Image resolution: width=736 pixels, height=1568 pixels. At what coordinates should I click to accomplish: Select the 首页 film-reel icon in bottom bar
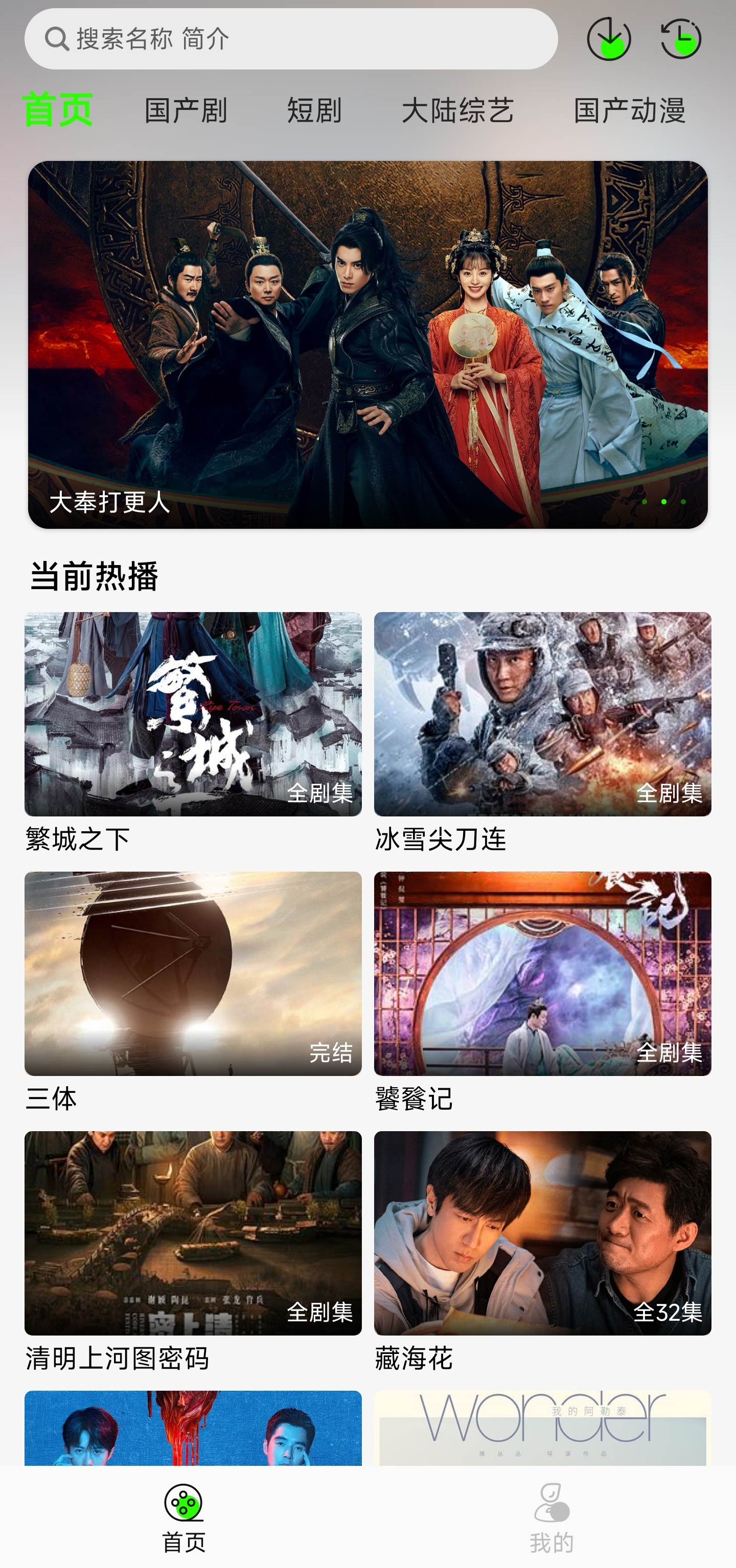183,1501
